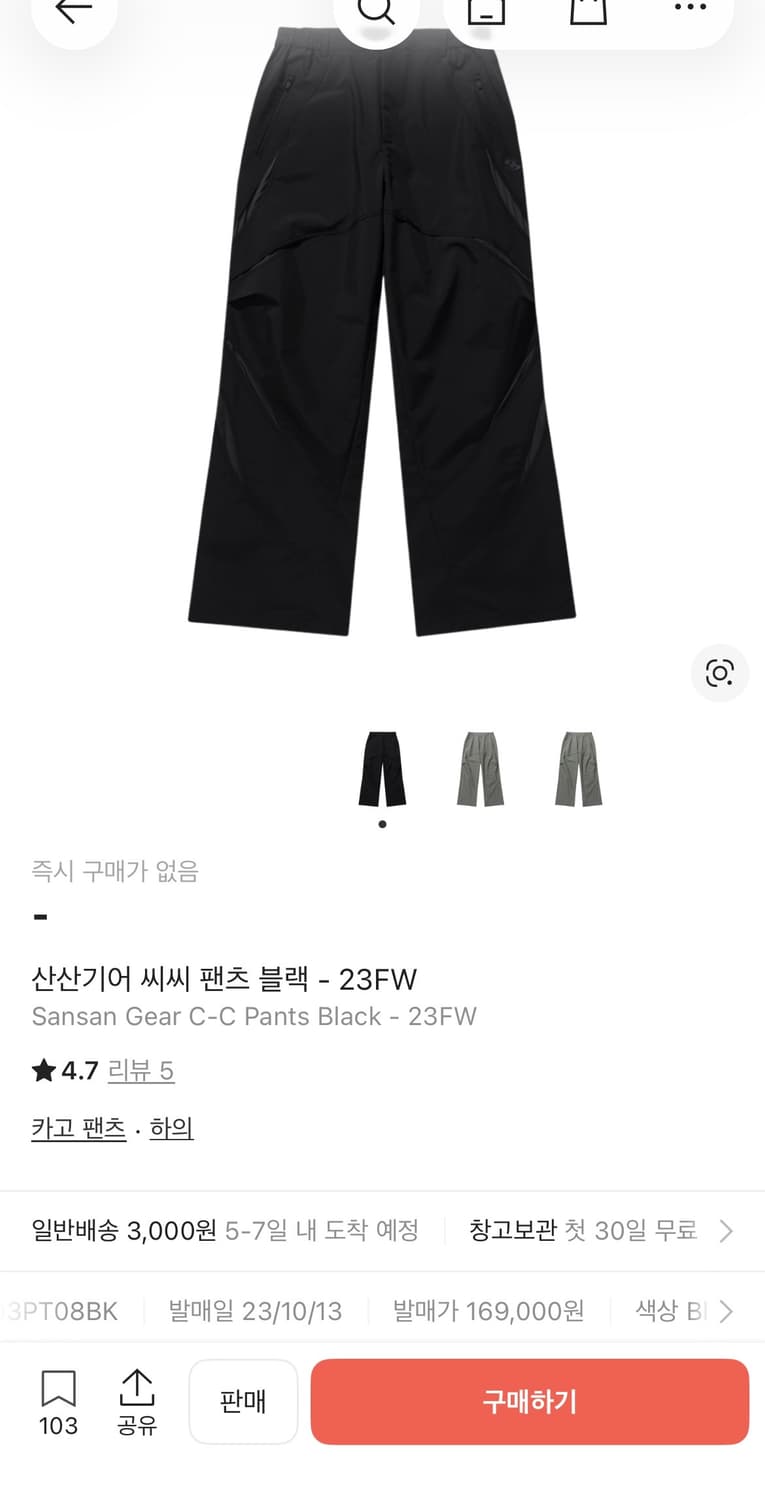Open the 하의 category link
The image size is (765, 1500).
point(170,1127)
